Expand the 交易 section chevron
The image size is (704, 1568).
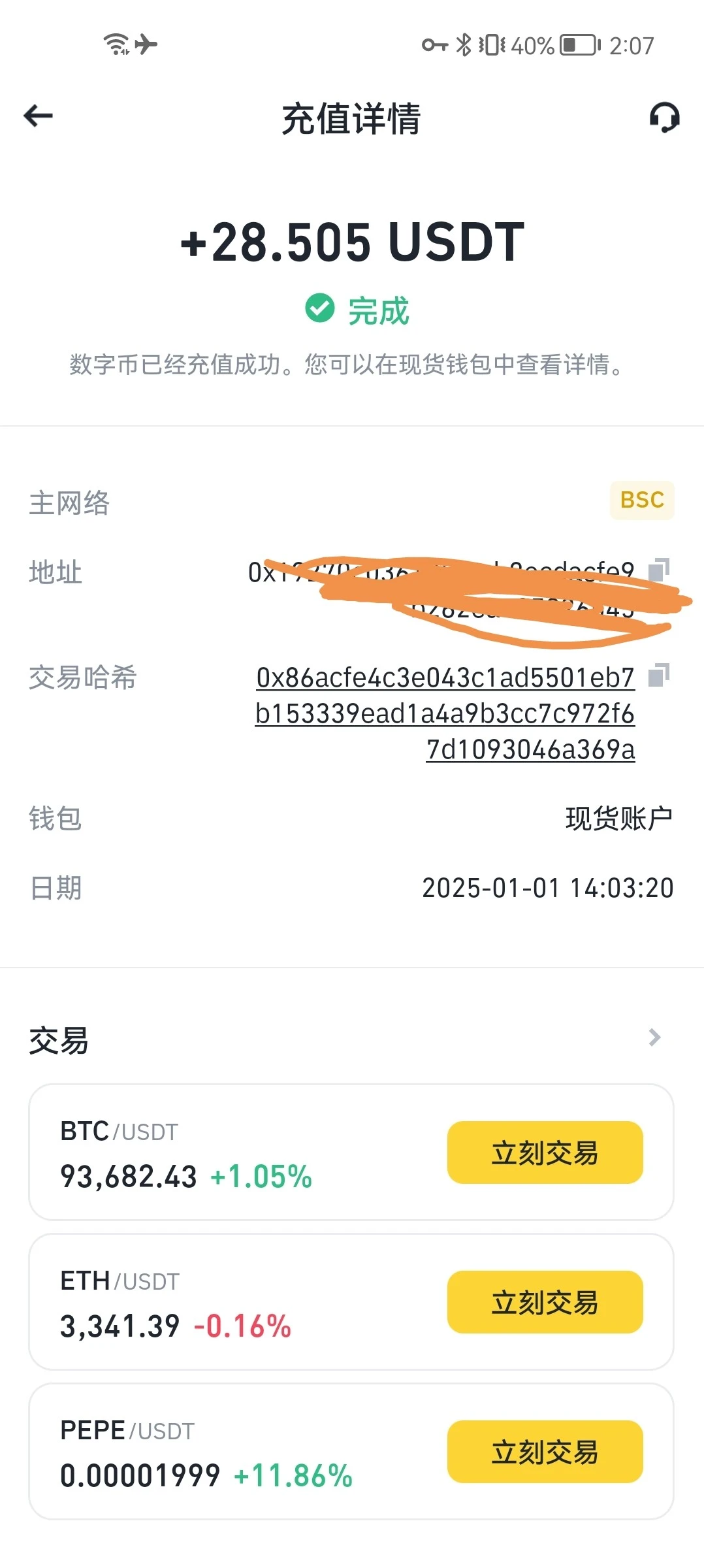tap(654, 1037)
